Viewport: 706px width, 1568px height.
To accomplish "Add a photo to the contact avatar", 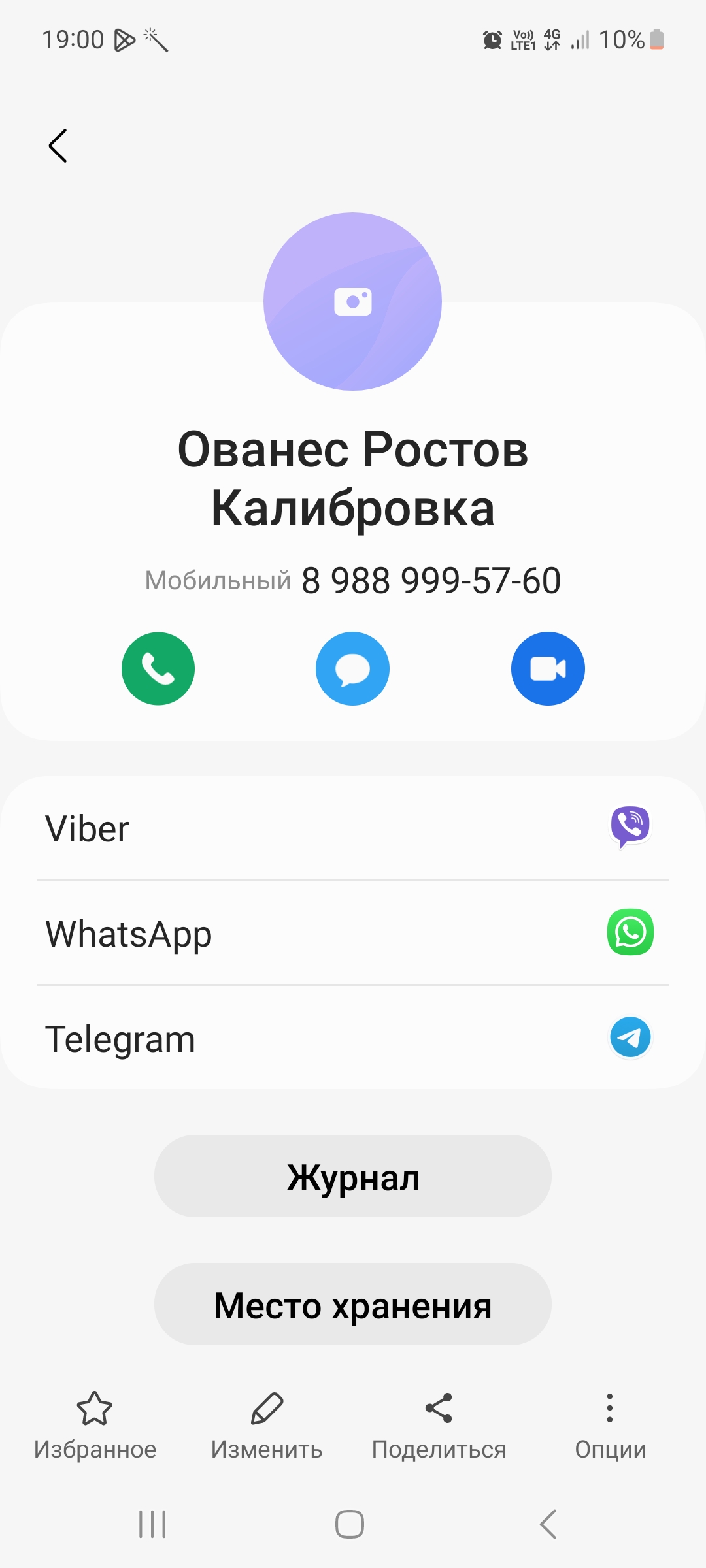I will pyautogui.click(x=352, y=301).
